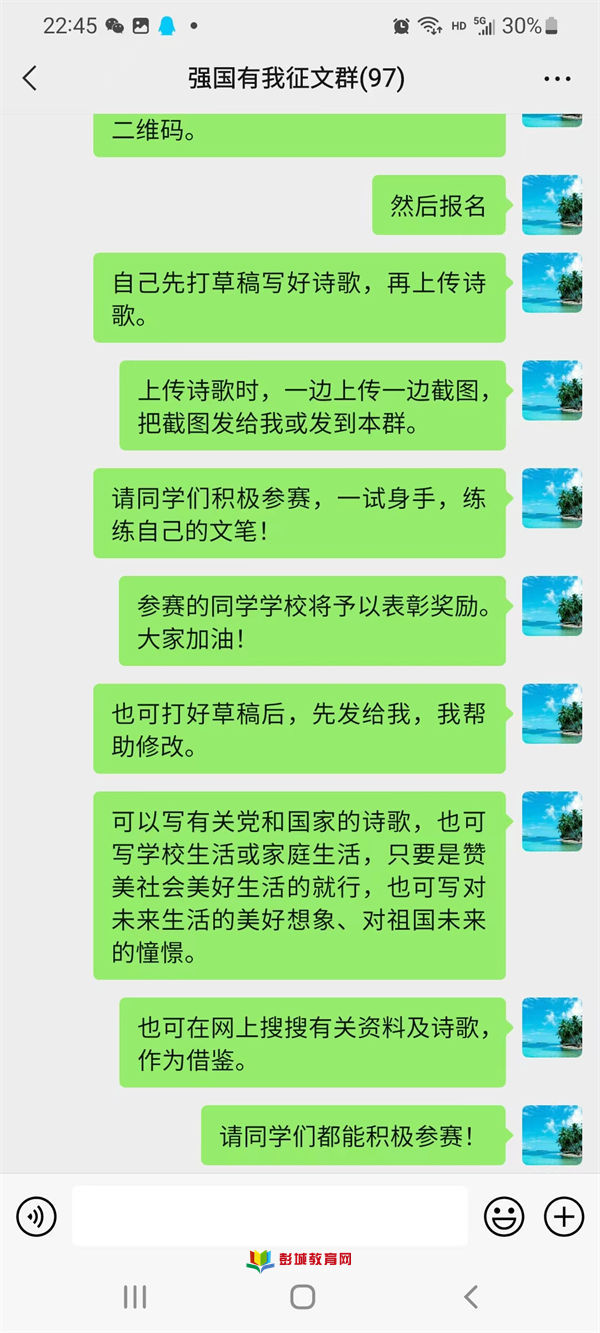Tap the avatar next to 然后报名
This screenshot has height=1333, width=600.
[x=552, y=205]
